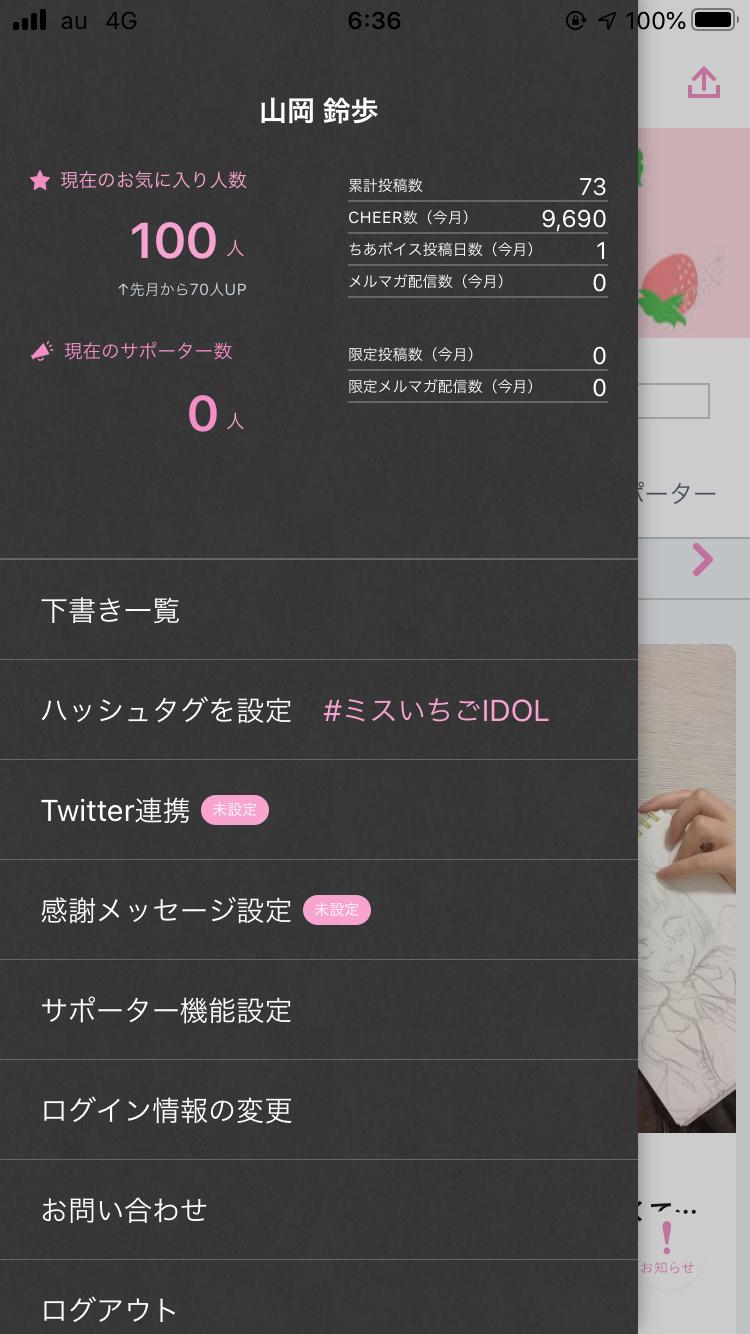Open Twitter連携 setting
This screenshot has width=750, height=1334.
click(x=115, y=810)
